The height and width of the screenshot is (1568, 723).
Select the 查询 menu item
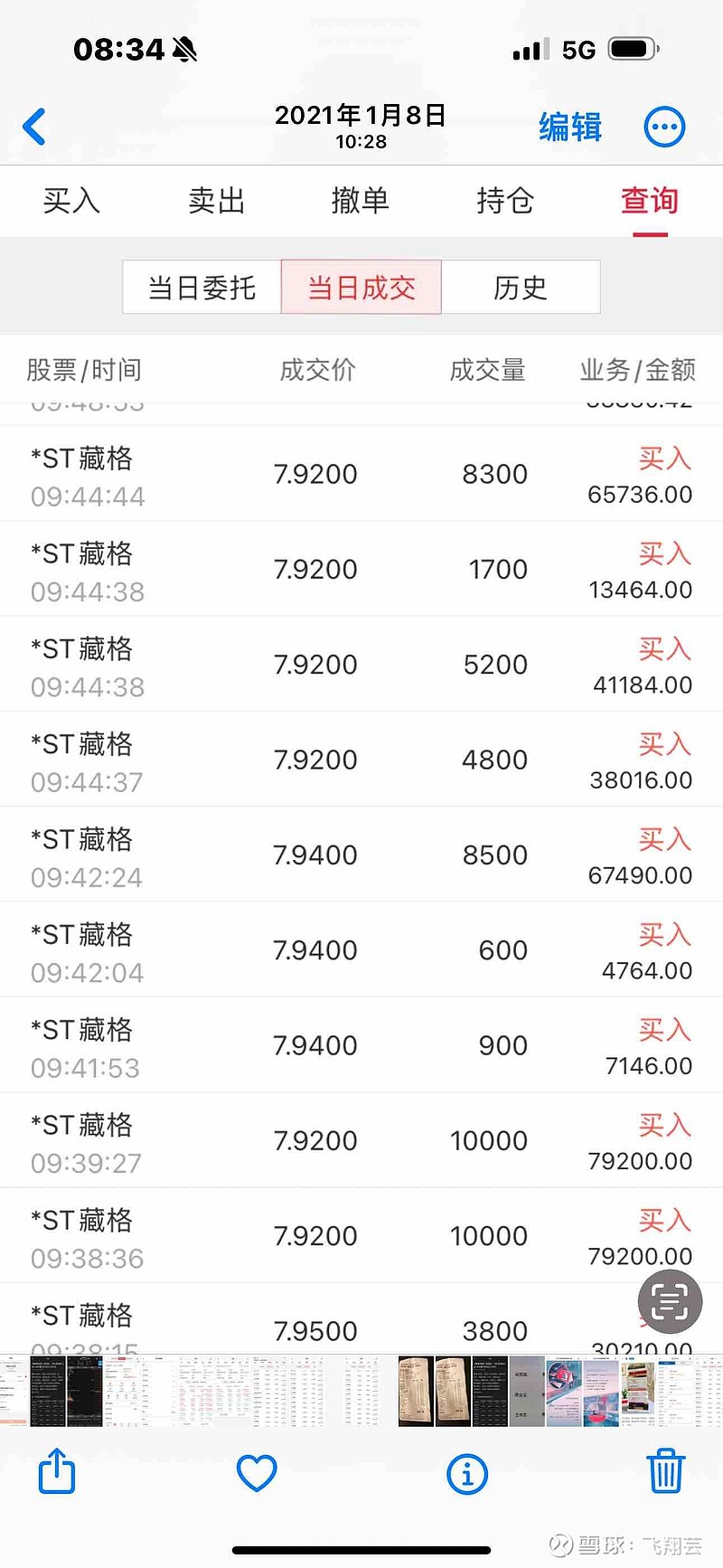649,201
